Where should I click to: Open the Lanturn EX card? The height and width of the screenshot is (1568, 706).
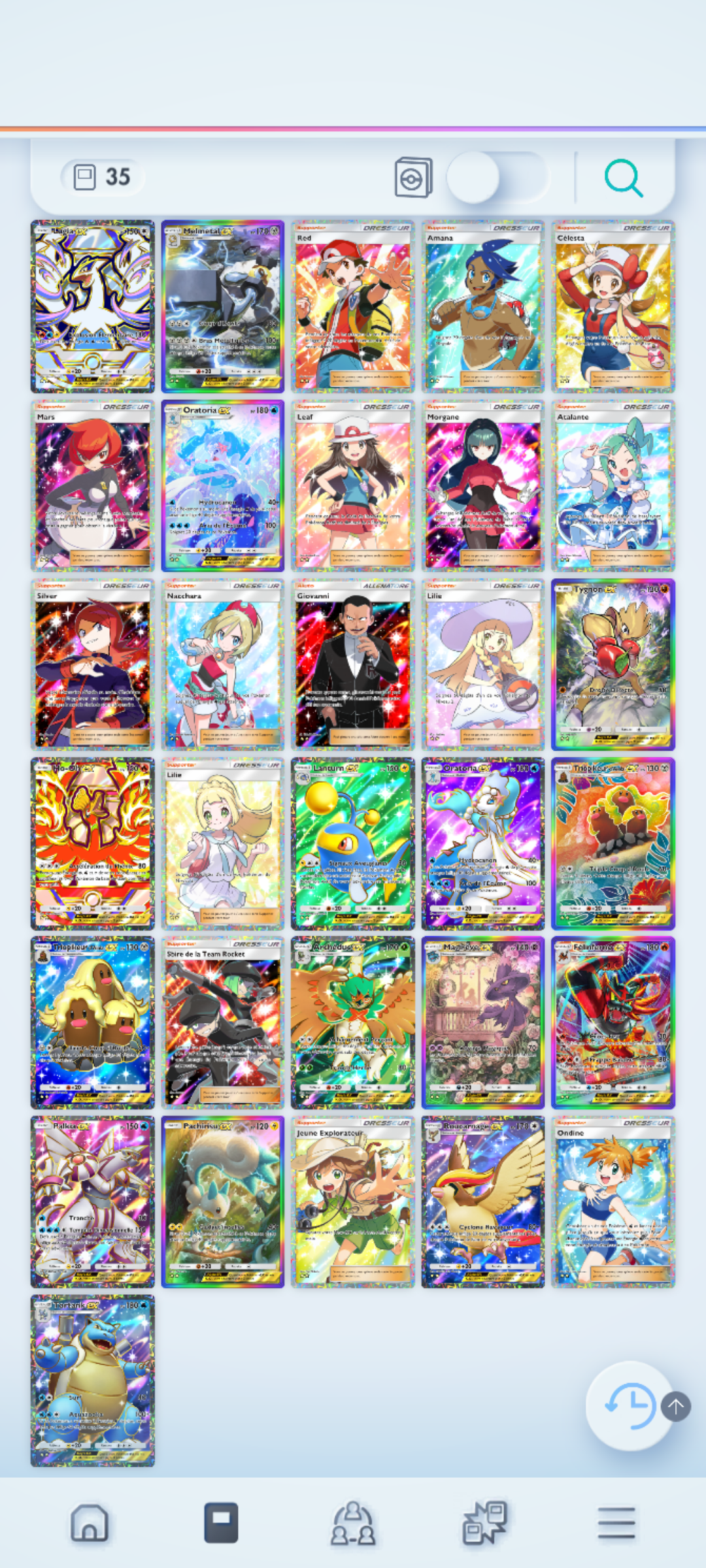pos(353,843)
